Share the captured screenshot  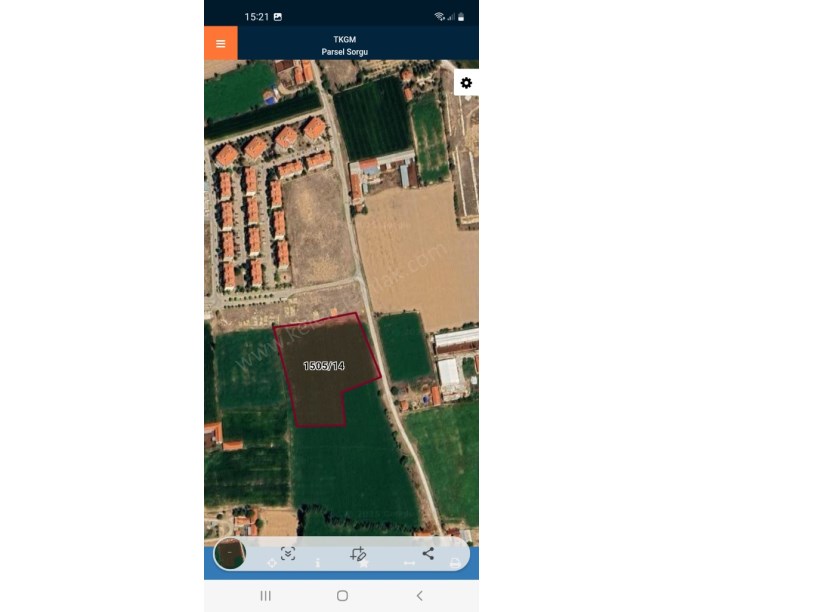[428, 553]
